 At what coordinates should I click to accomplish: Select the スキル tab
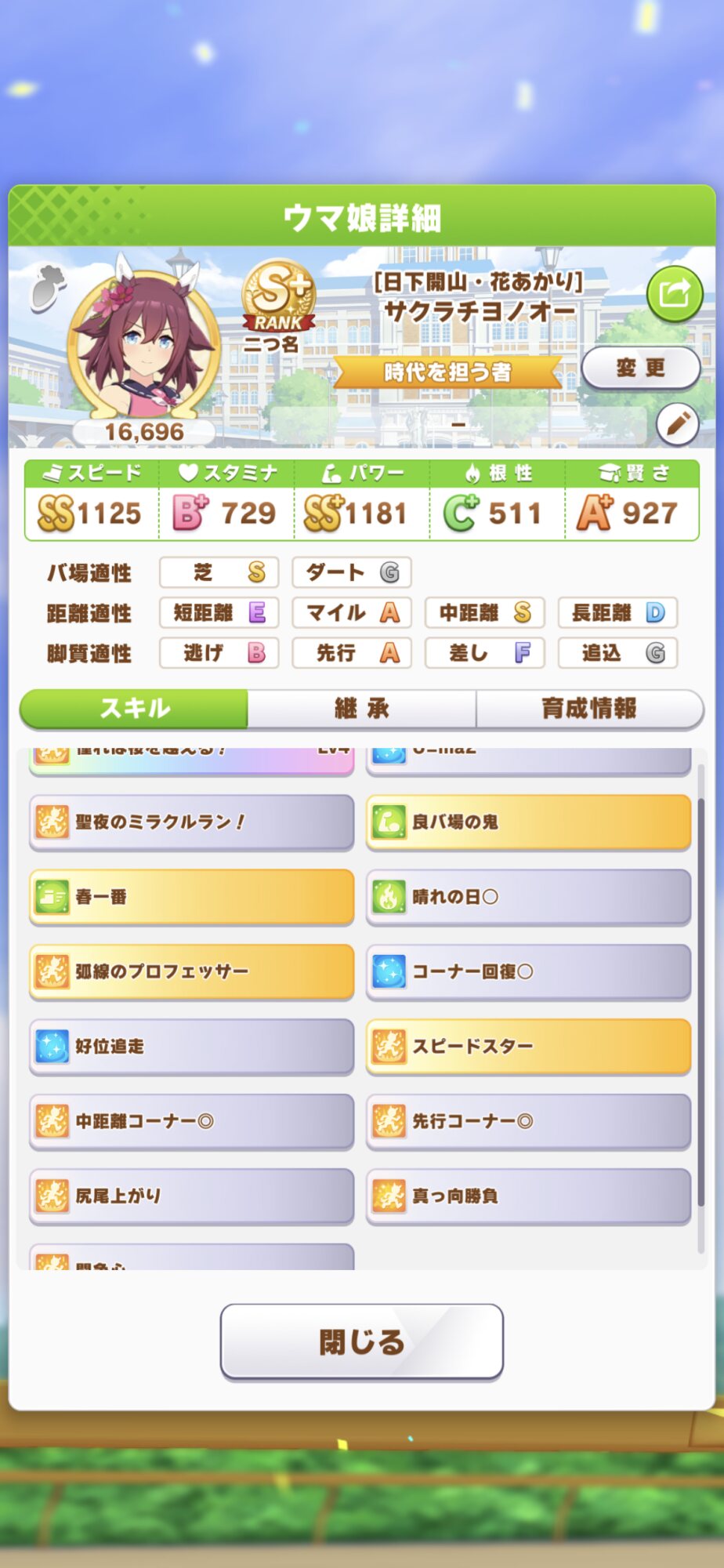coord(135,709)
